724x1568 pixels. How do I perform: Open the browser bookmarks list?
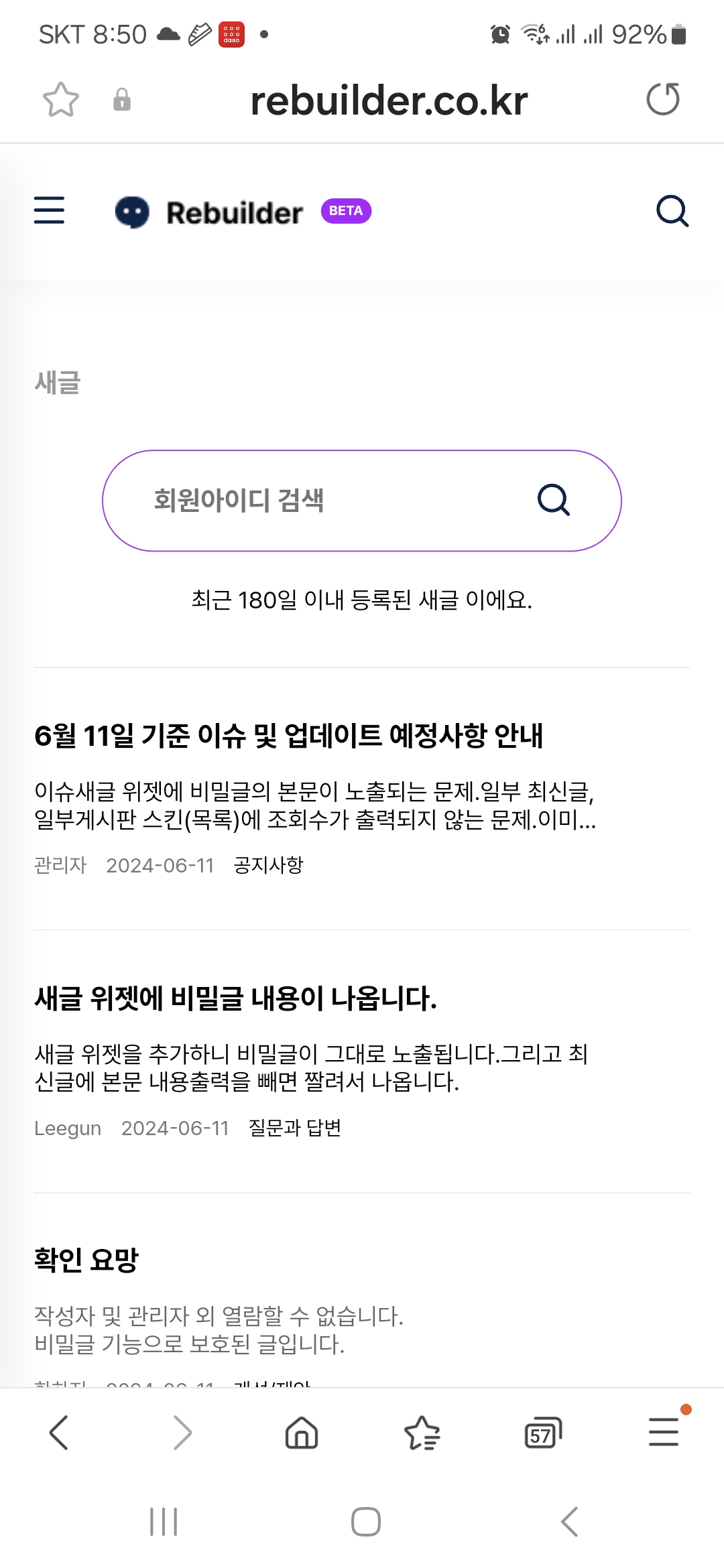point(422,1433)
